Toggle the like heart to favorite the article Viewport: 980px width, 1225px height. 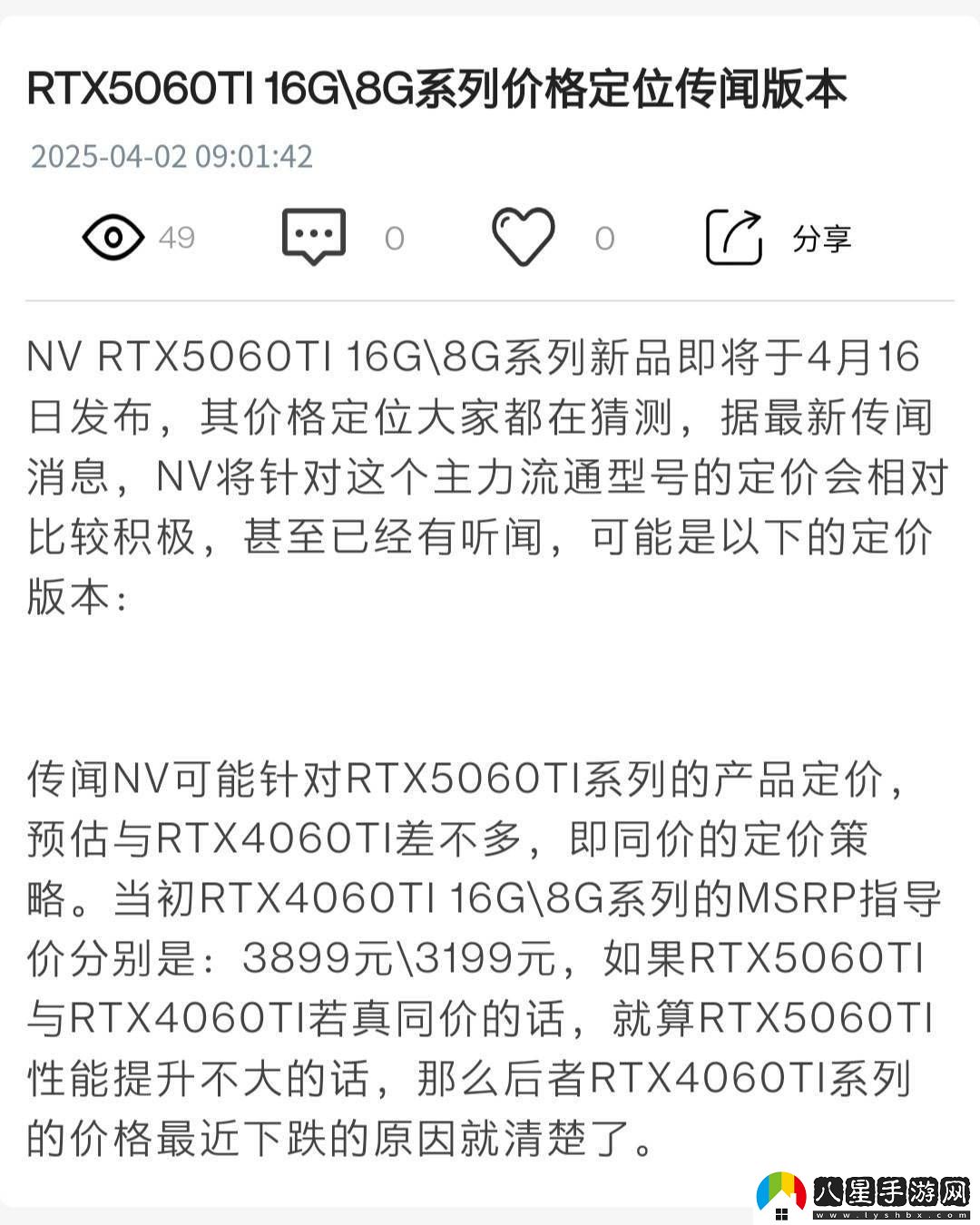click(524, 234)
